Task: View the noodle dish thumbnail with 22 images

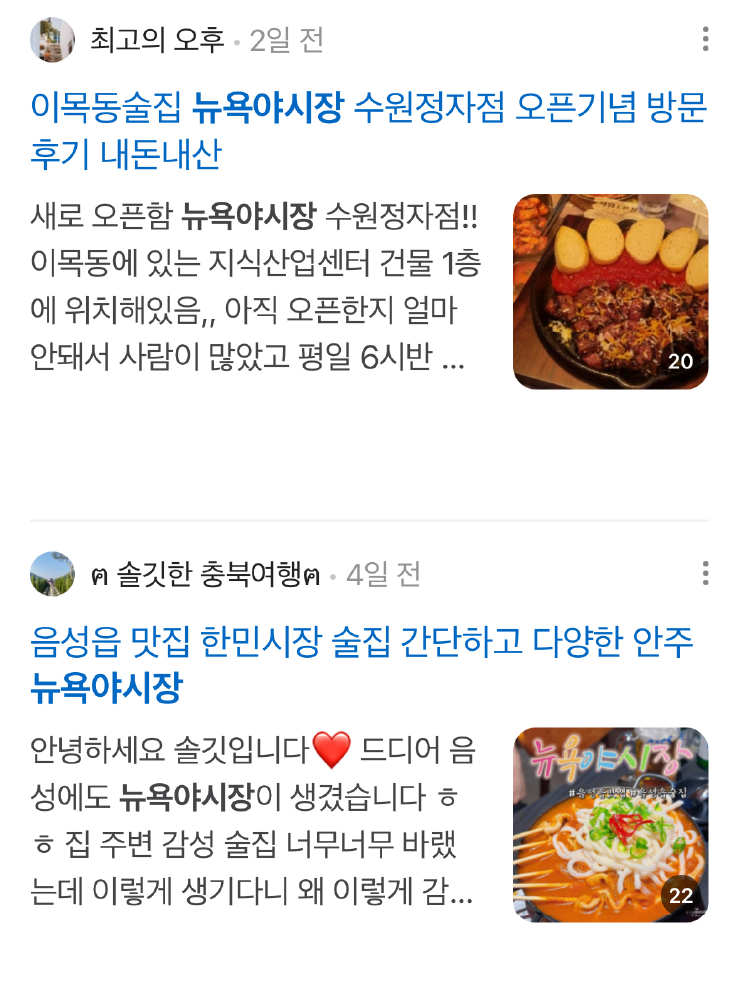Action: click(x=610, y=824)
